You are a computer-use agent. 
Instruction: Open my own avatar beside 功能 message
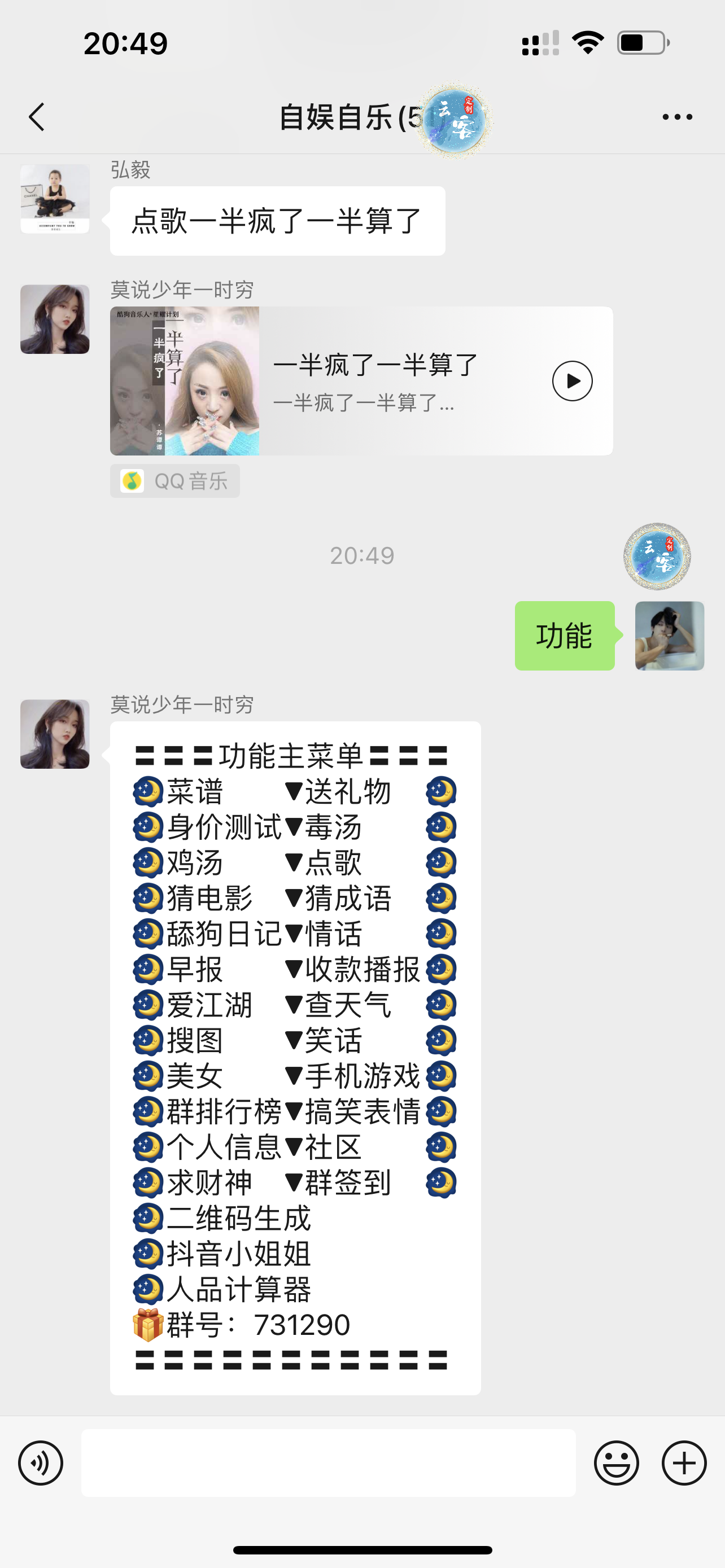tap(669, 636)
